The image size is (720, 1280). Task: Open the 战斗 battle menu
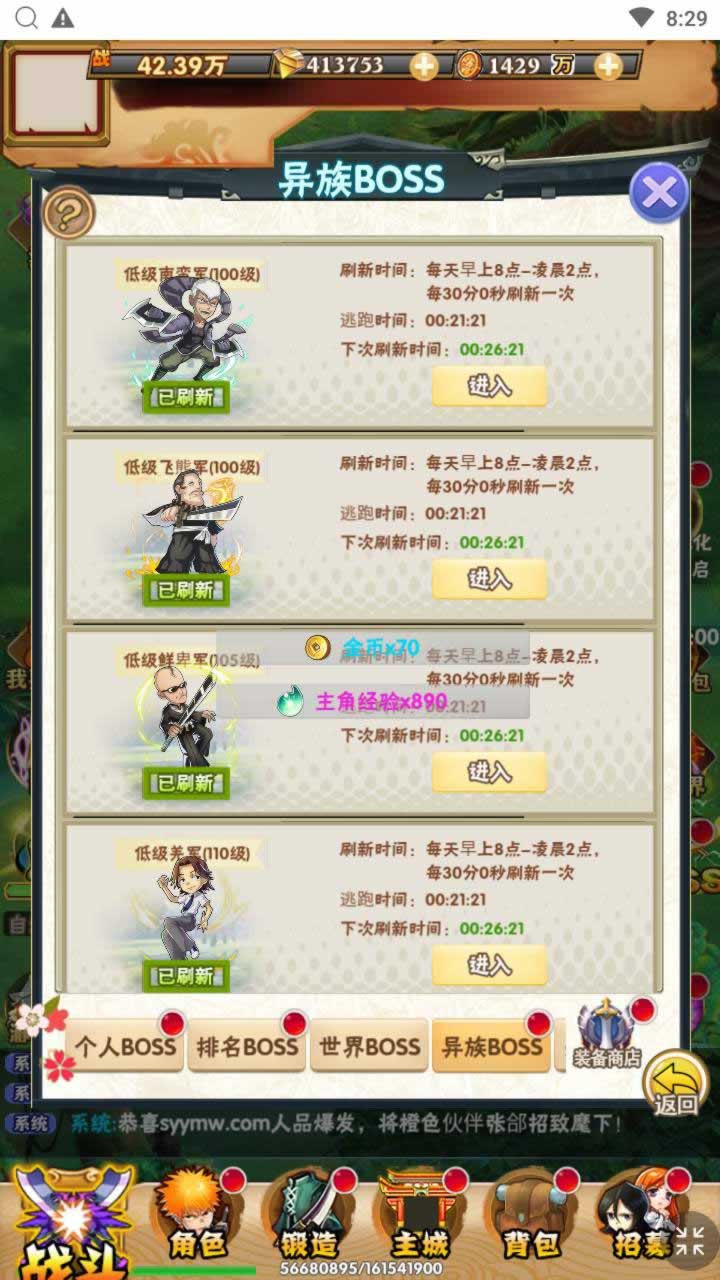(x=62, y=1225)
